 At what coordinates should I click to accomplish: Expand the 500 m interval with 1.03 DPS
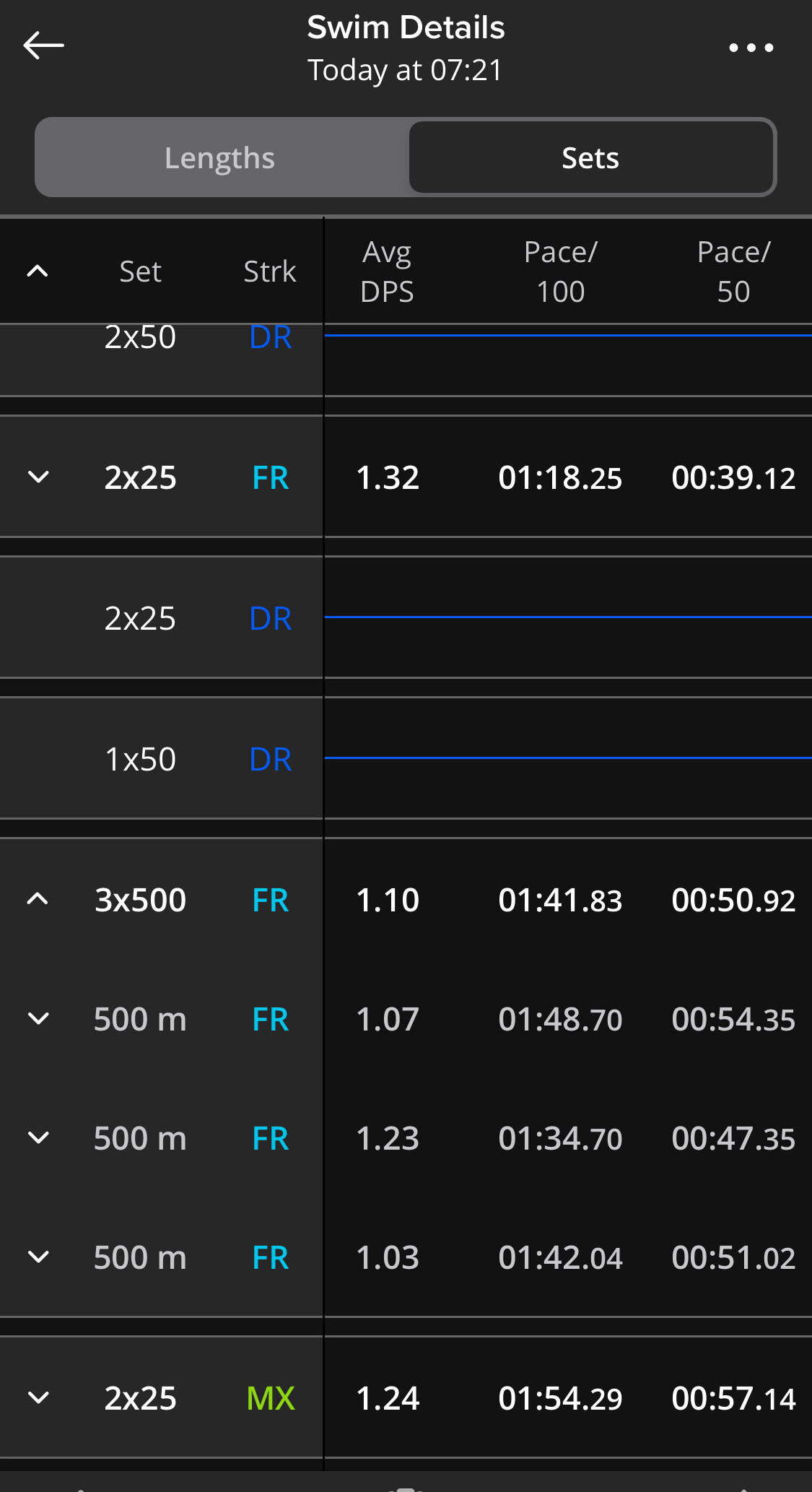click(x=38, y=1257)
